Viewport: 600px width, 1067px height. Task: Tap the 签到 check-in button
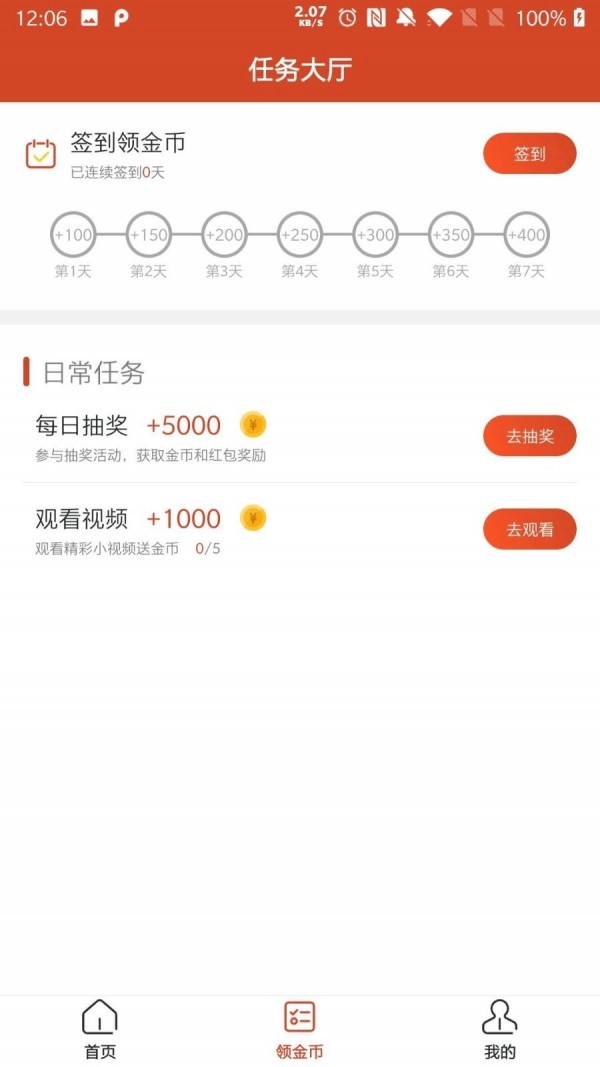tap(529, 154)
